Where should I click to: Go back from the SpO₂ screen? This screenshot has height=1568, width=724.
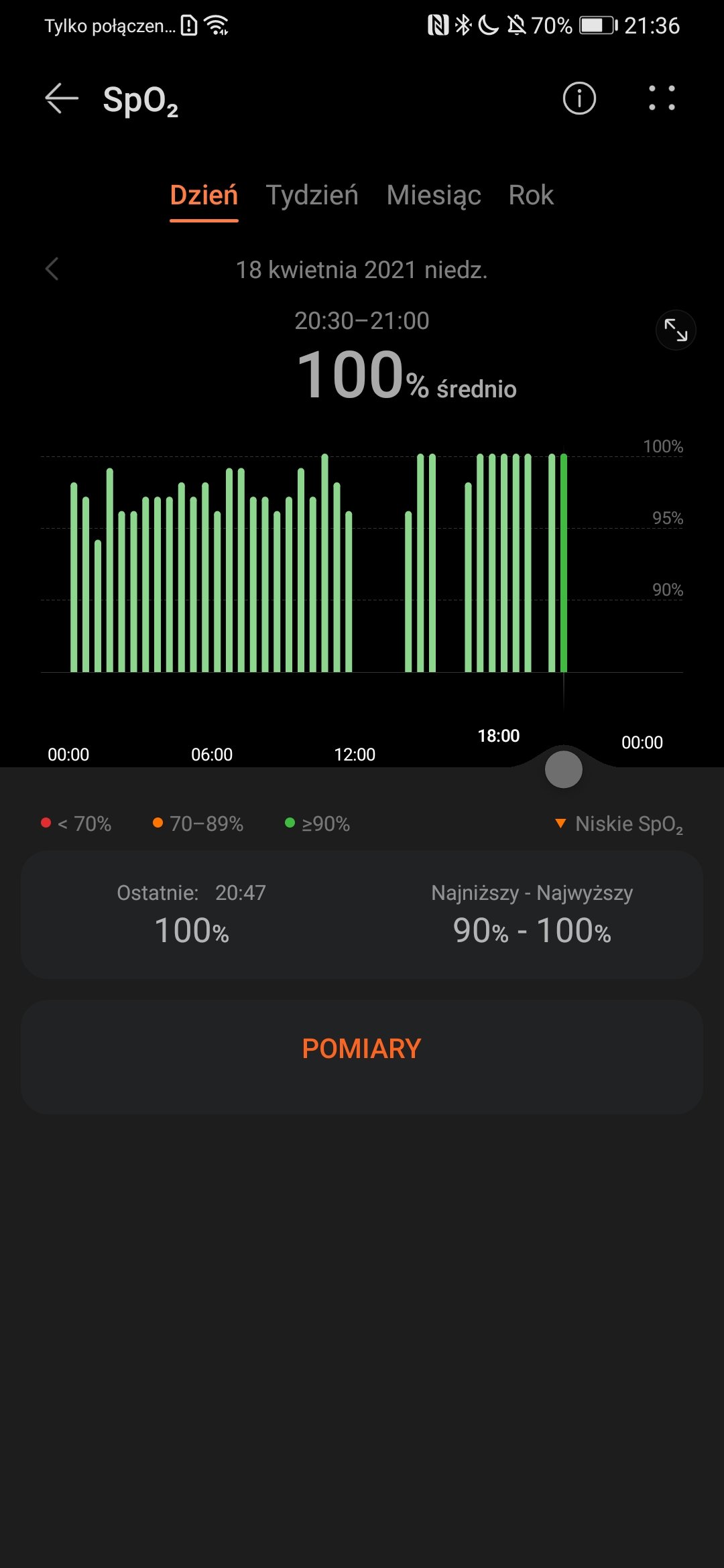point(62,99)
